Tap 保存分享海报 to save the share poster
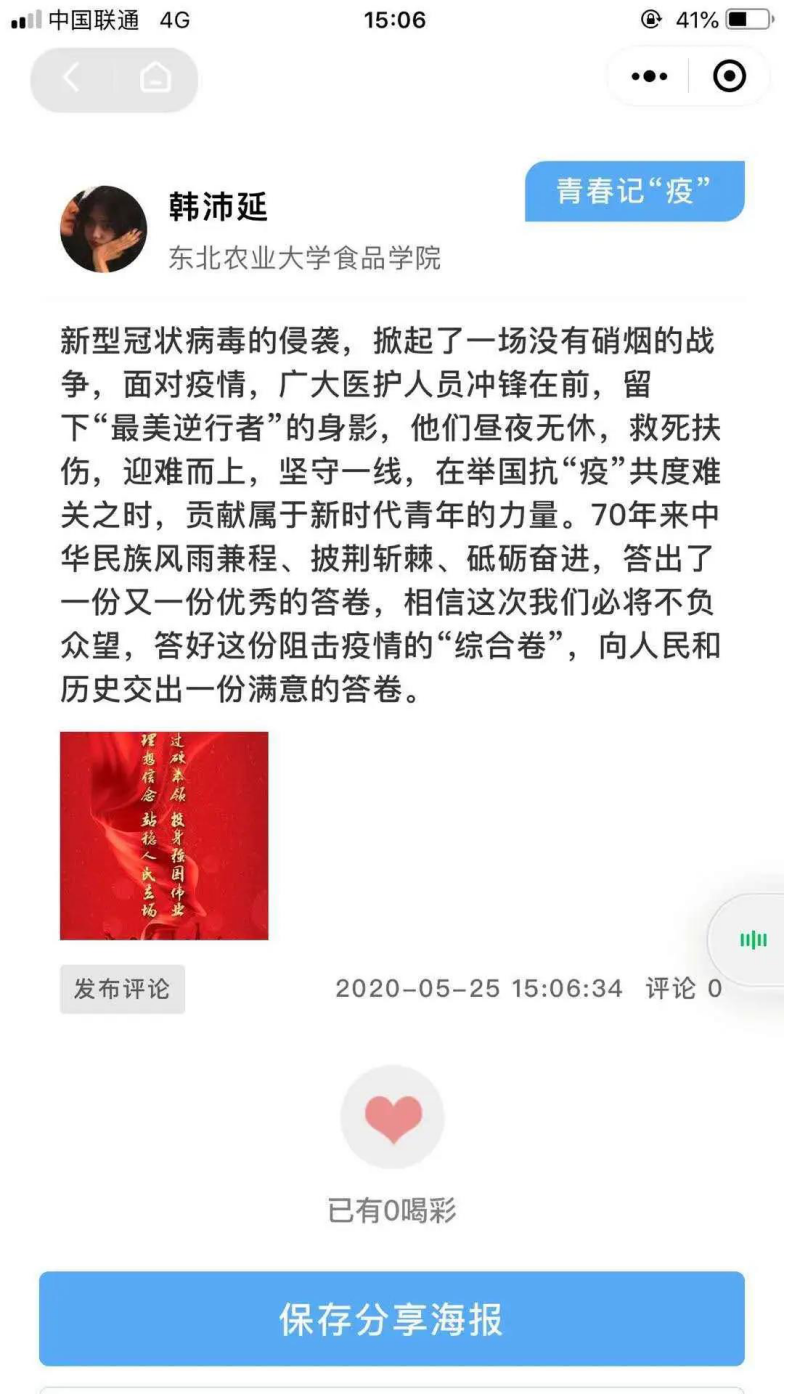 tap(392, 1319)
